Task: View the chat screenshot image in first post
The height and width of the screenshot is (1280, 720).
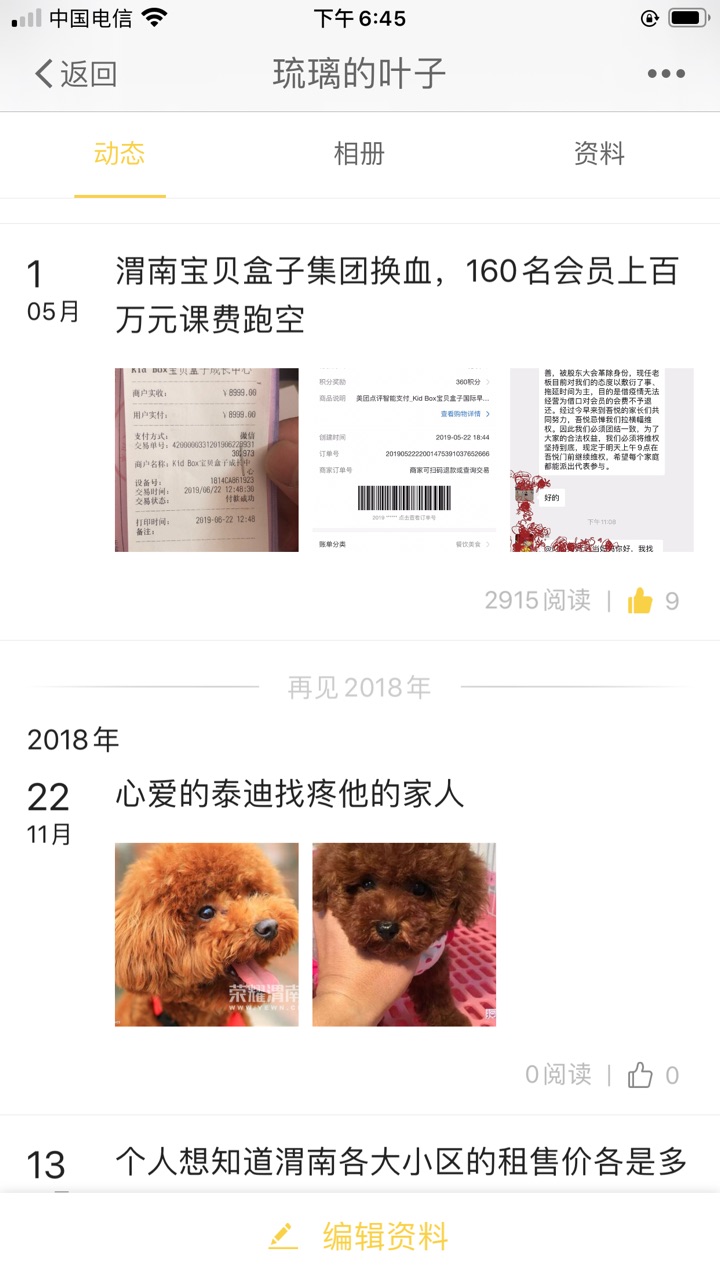Action: click(601, 460)
